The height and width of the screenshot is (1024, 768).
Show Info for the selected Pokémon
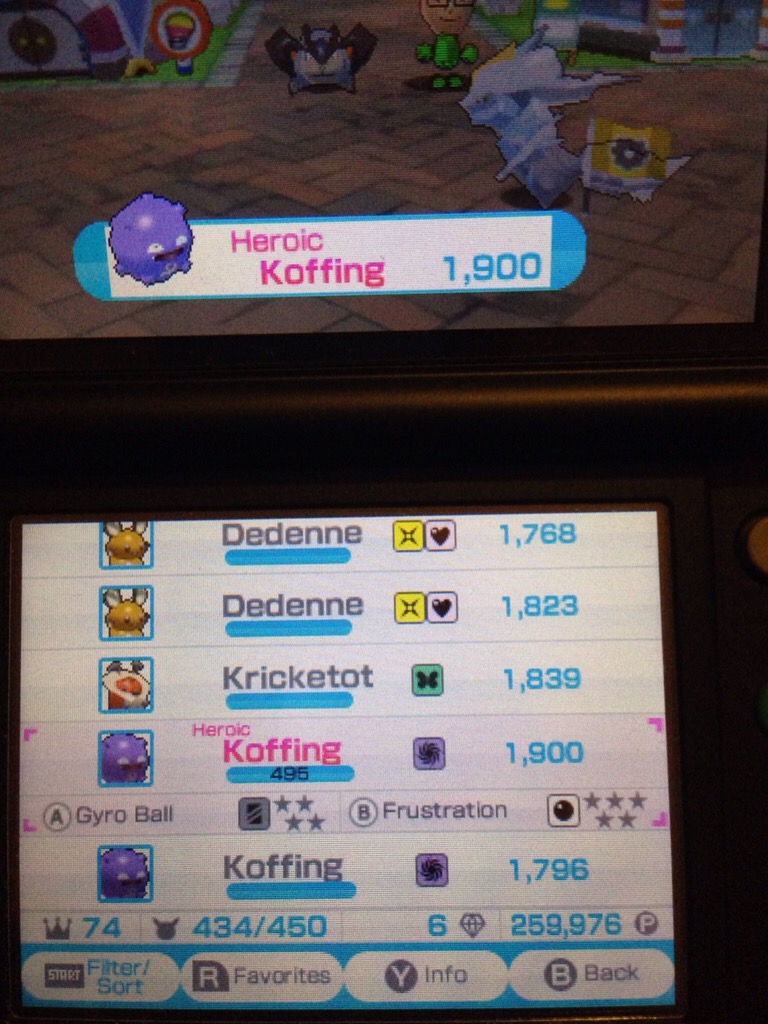click(426, 975)
